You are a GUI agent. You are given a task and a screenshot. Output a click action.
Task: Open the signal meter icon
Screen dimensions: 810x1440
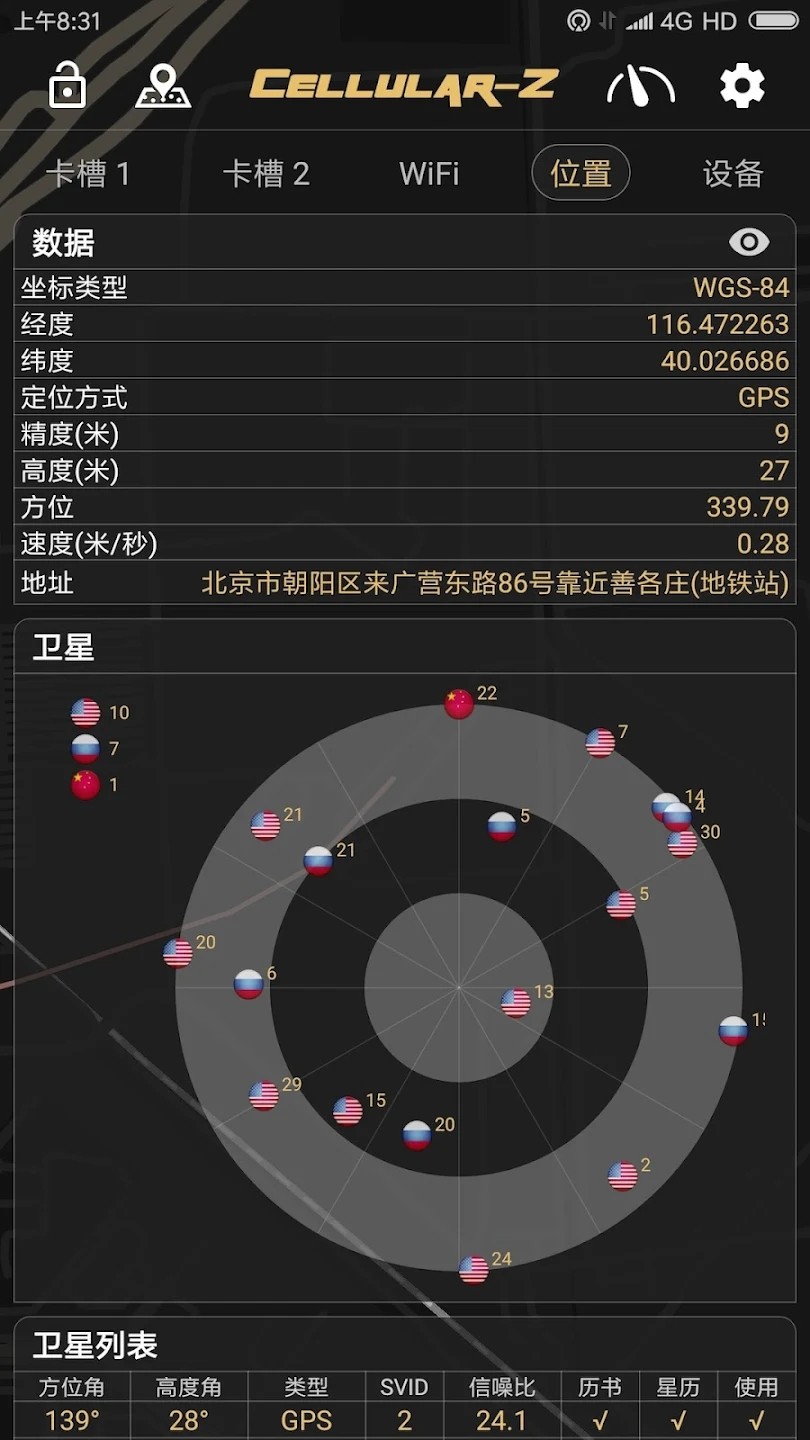[642, 86]
